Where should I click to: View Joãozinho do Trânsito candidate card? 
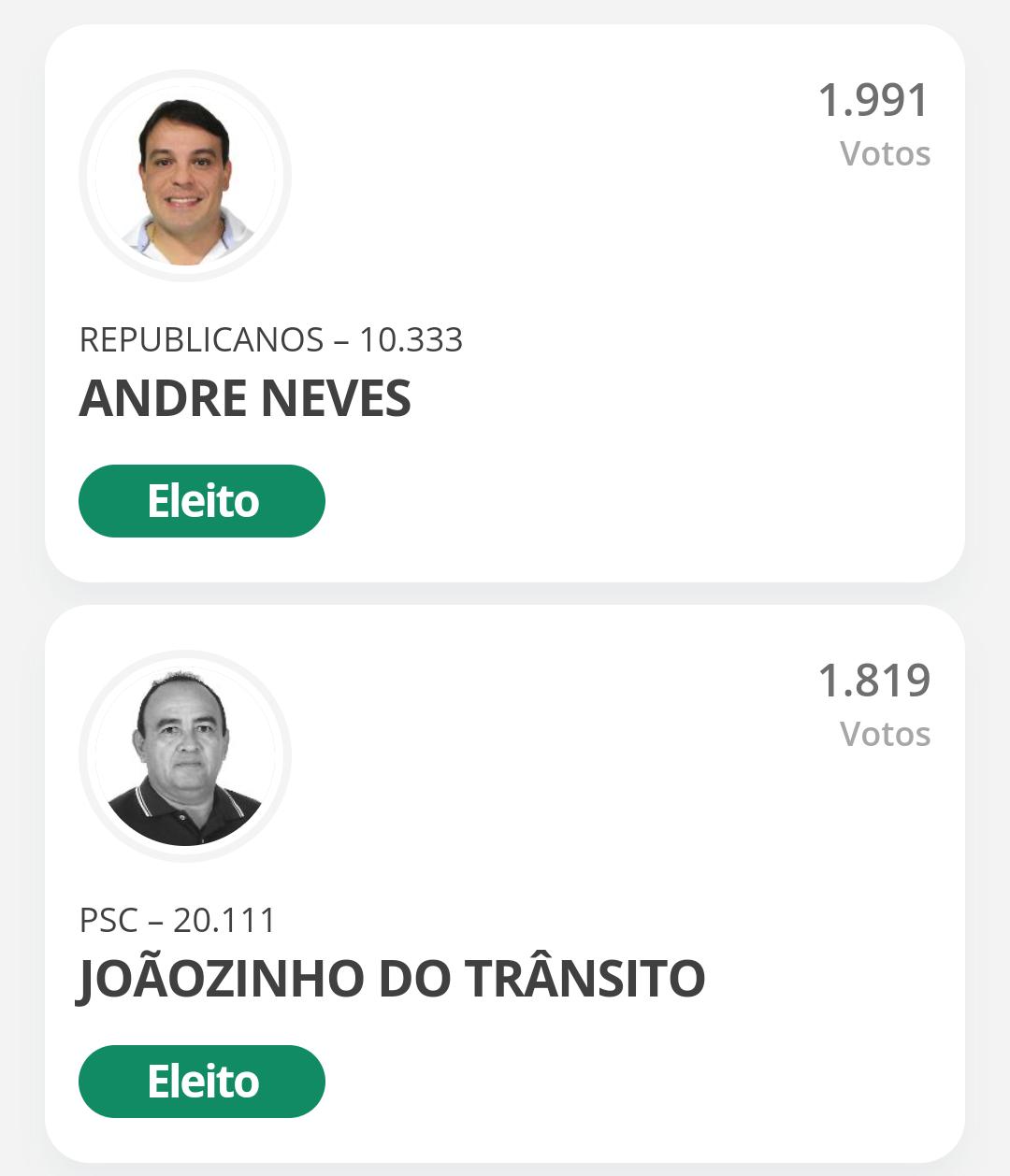tap(505, 883)
